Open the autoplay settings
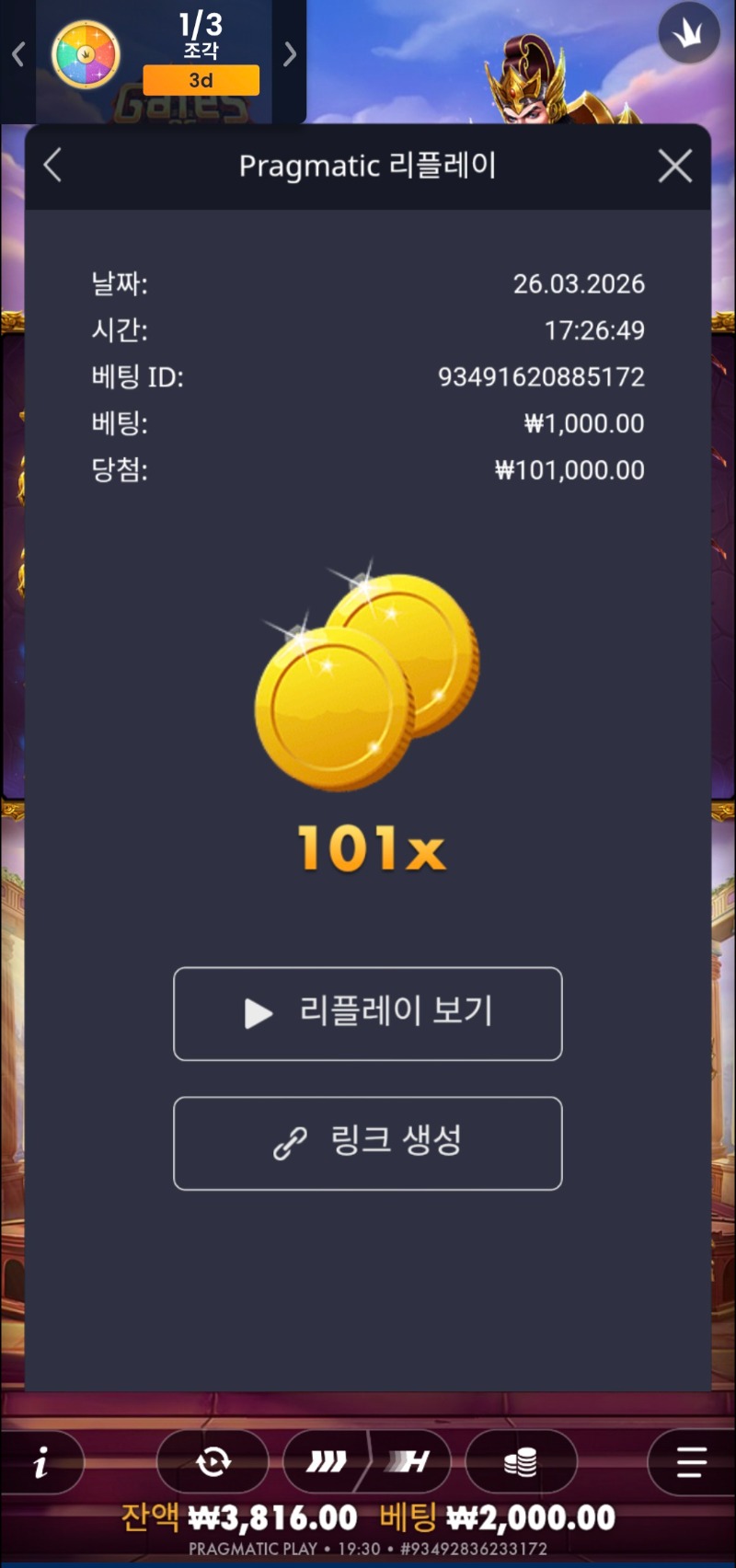Screen dimensions: 736x1568 pos(213,1461)
